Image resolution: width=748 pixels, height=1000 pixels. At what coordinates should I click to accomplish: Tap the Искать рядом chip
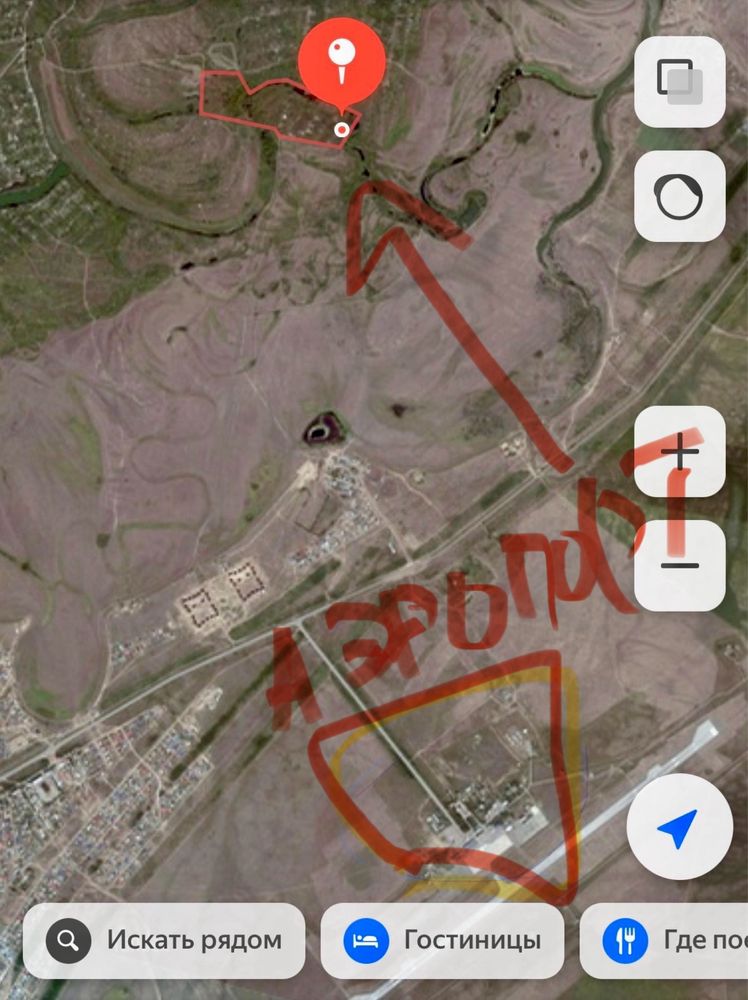point(164,940)
